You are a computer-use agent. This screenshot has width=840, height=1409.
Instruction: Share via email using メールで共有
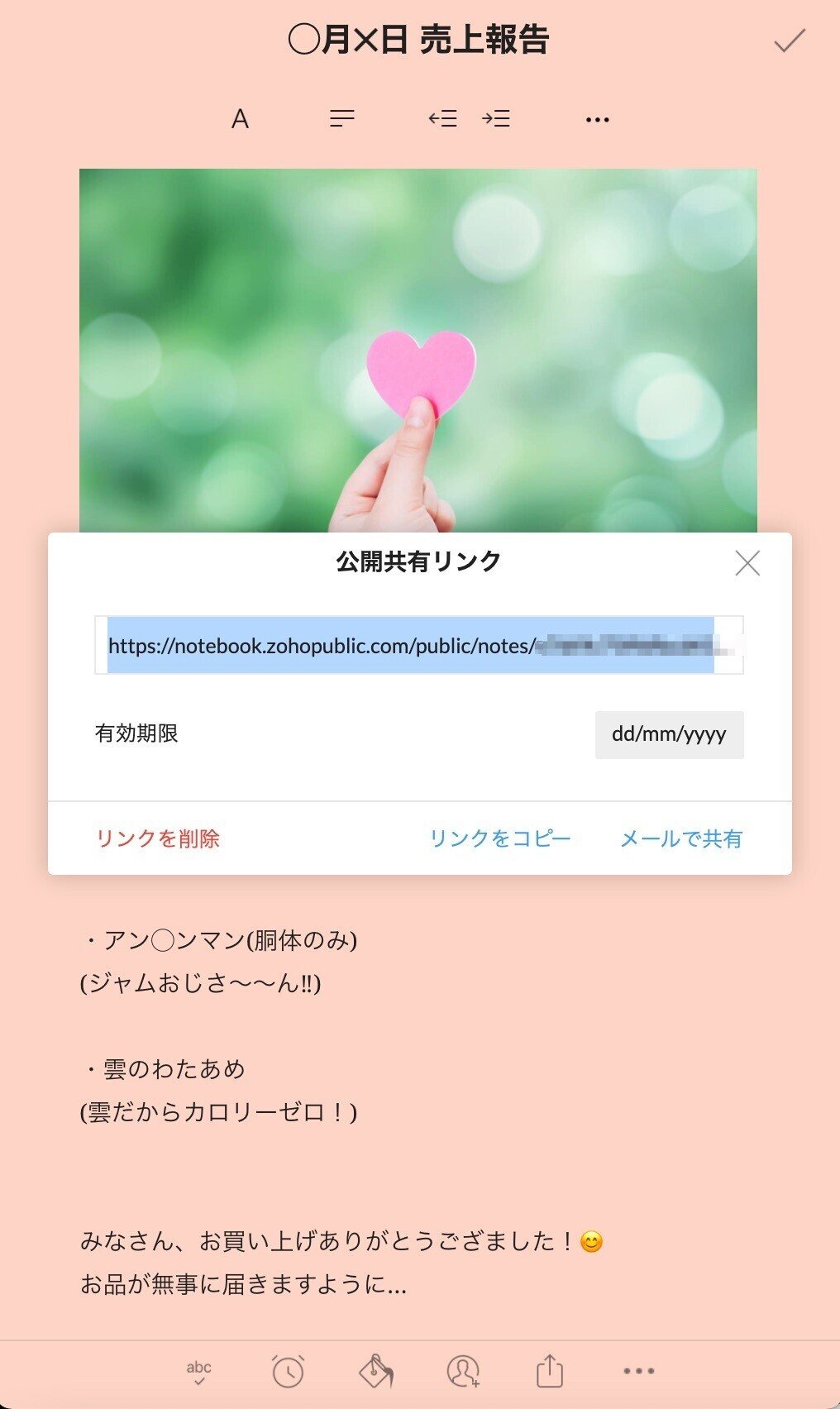point(682,838)
